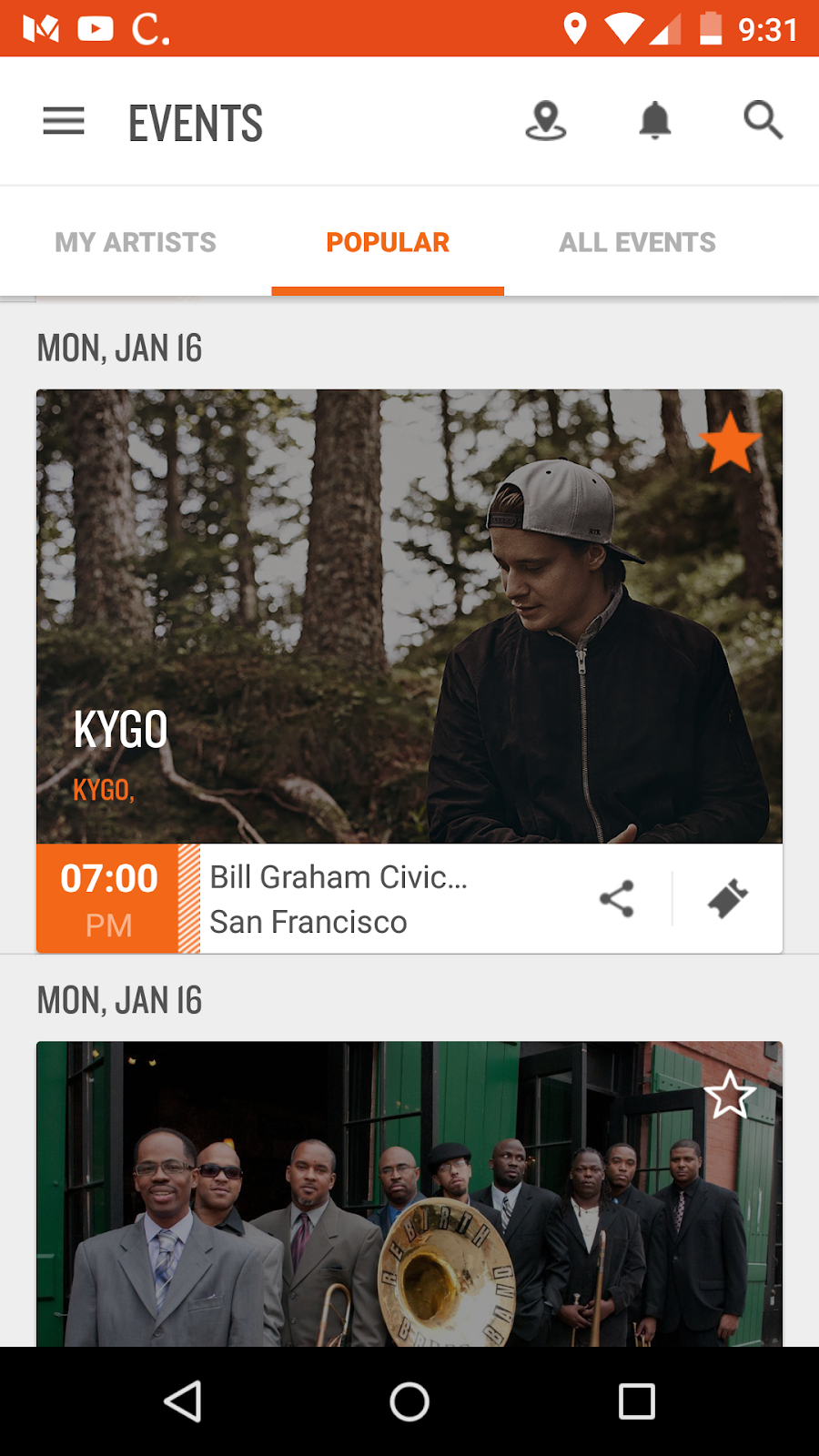
Task: Open the hamburger navigation menu
Action: coord(64,121)
